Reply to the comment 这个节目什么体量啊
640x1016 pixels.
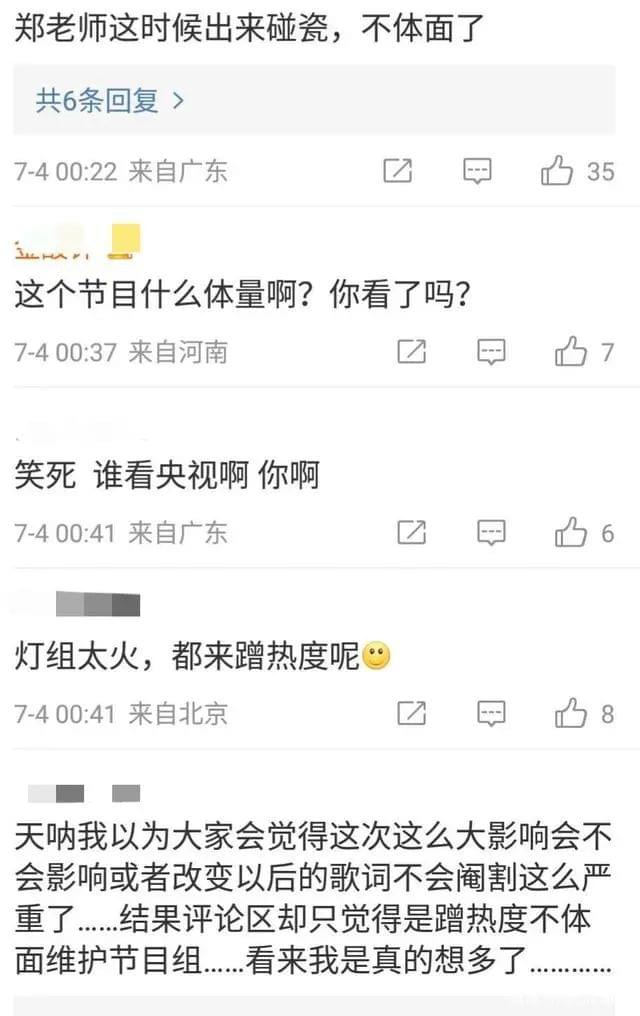(x=491, y=352)
